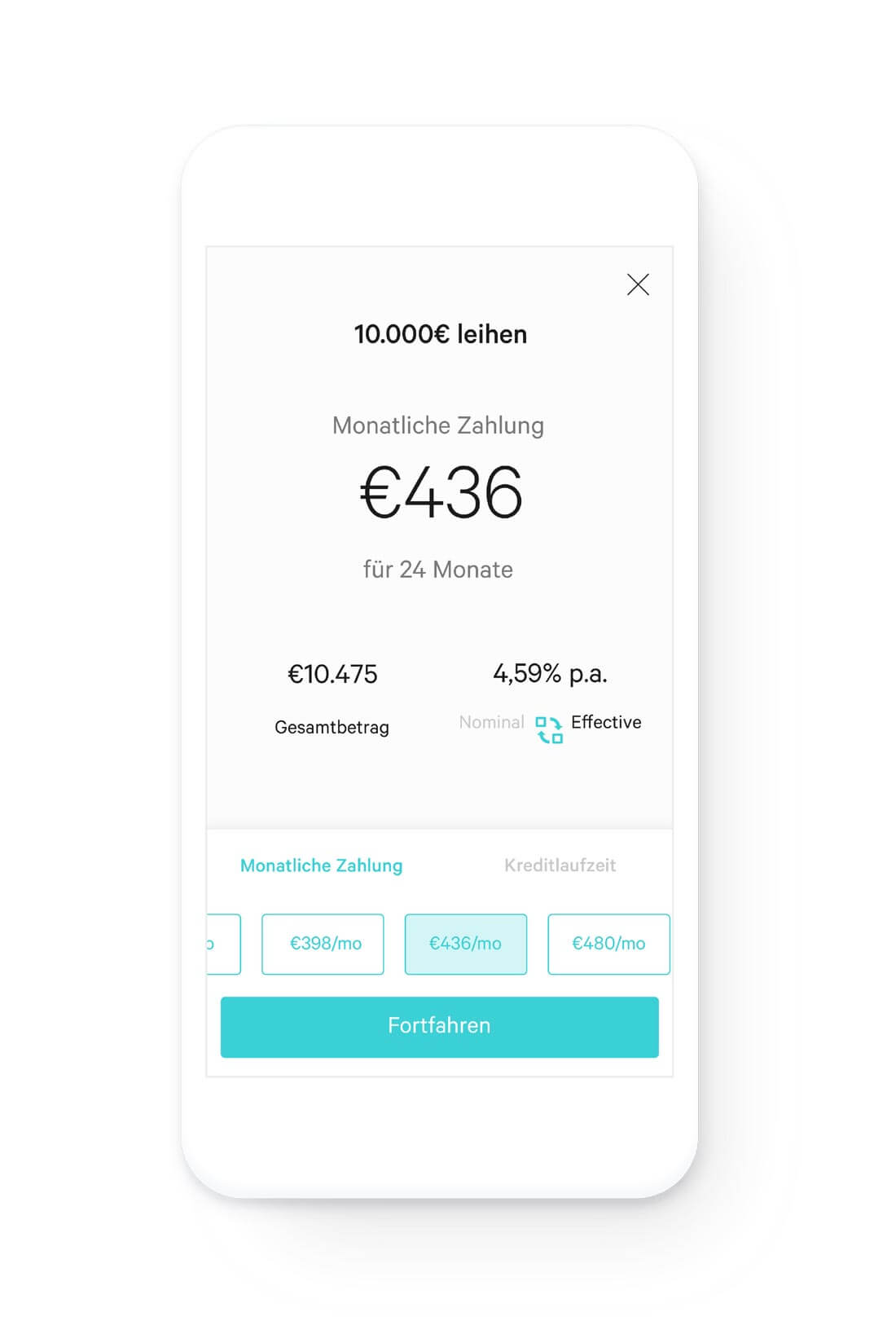Select the €436/mo option
Viewport: 896px width, 1321px height.
(465, 944)
